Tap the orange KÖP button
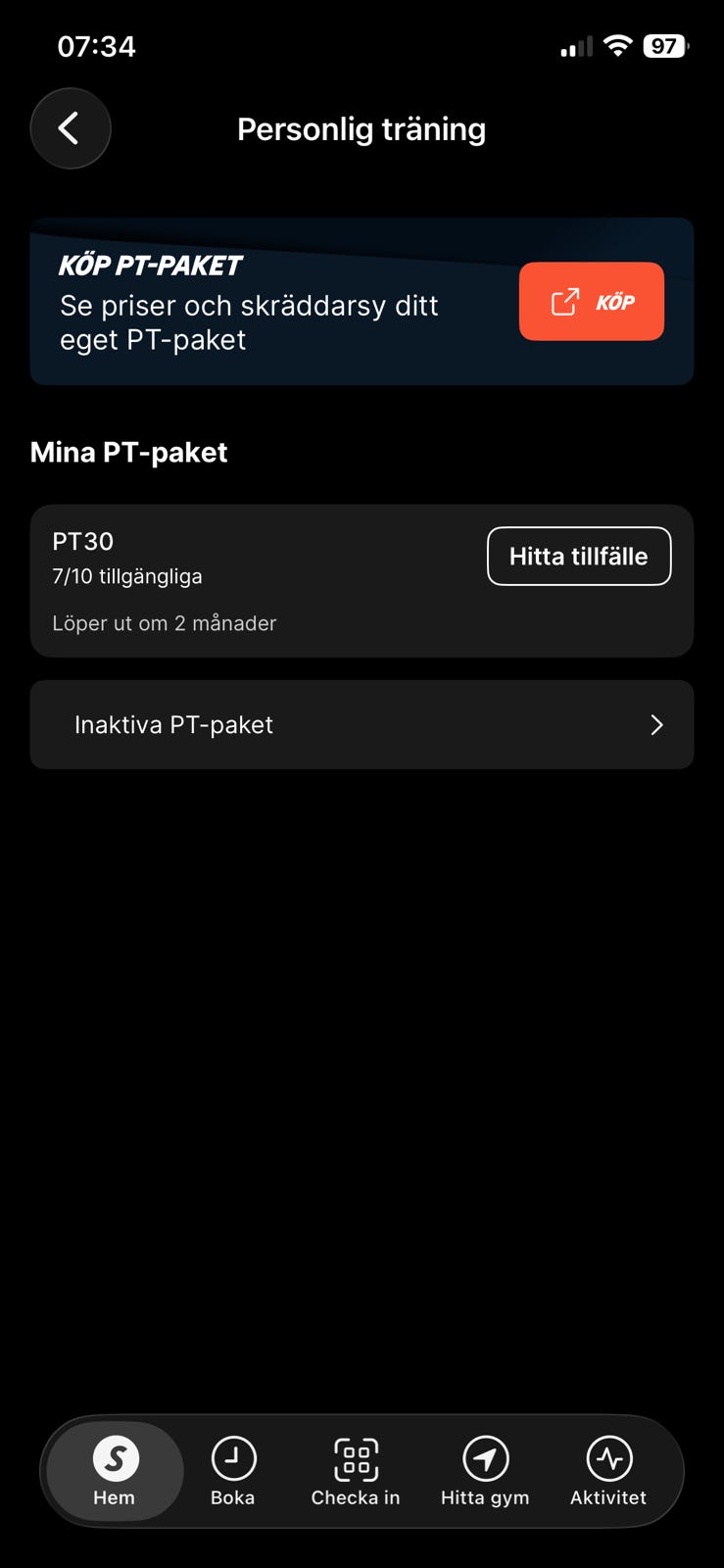 tap(591, 302)
